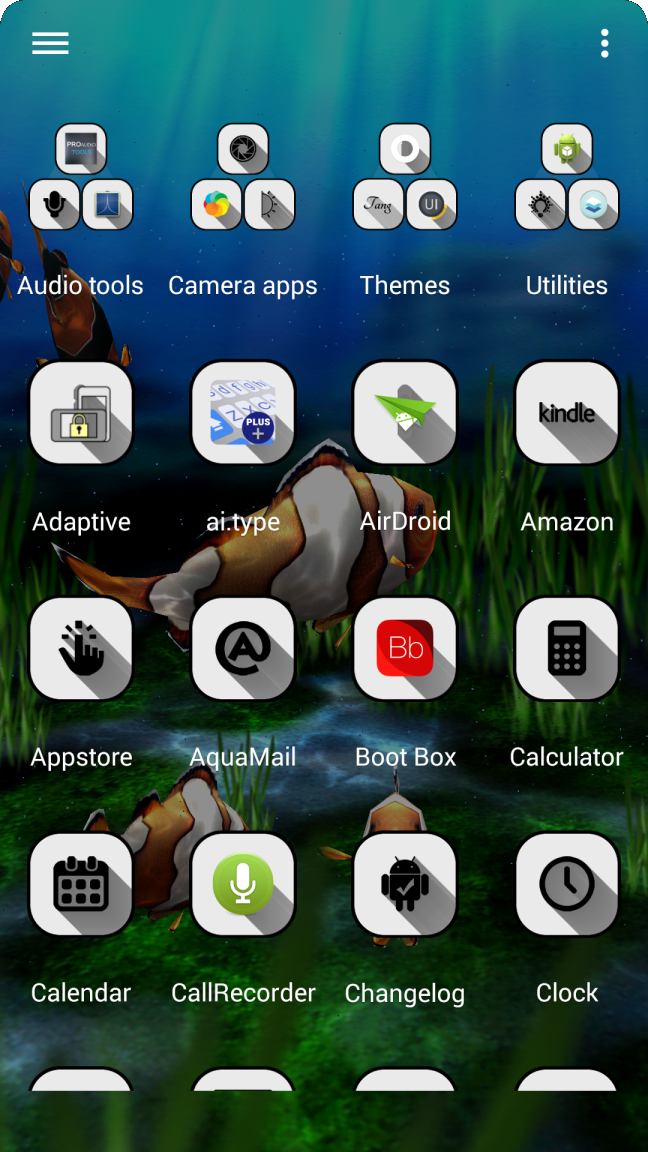Launch CallRecorder
This screenshot has height=1152, width=648.
pyautogui.click(x=243, y=885)
